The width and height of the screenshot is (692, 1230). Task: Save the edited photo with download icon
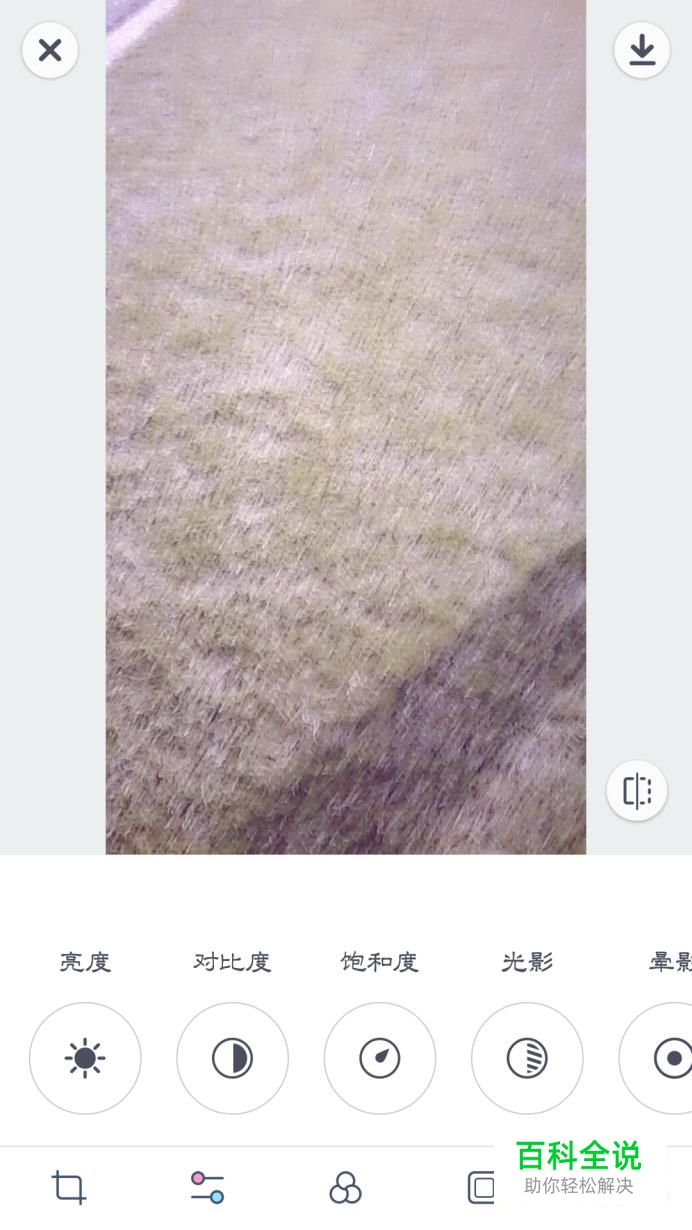(642, 50)
